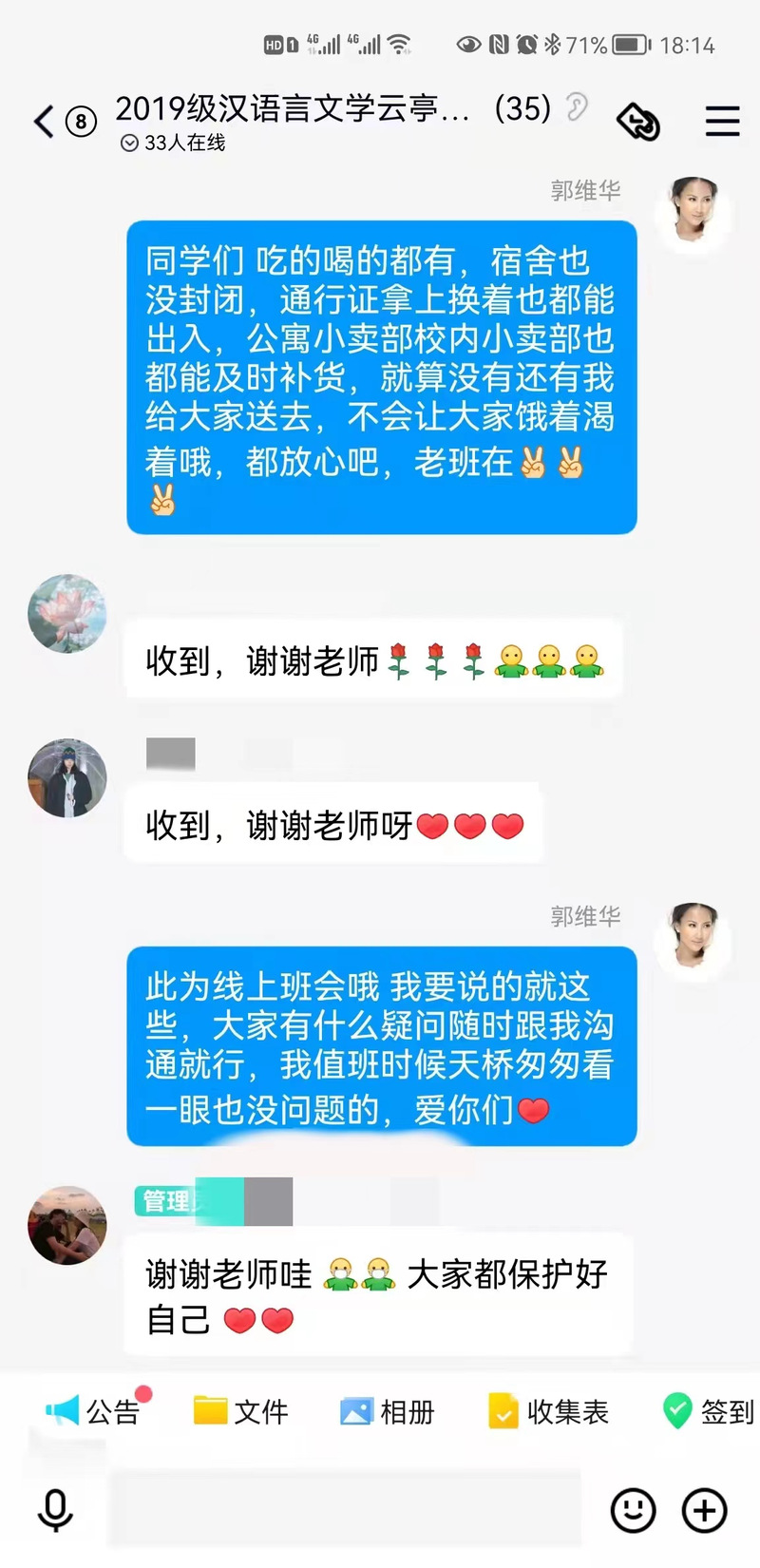The height and width of the screenshot is (1568, 760).
Task: Open the emoji picker
Action: tap(633, 1510)
